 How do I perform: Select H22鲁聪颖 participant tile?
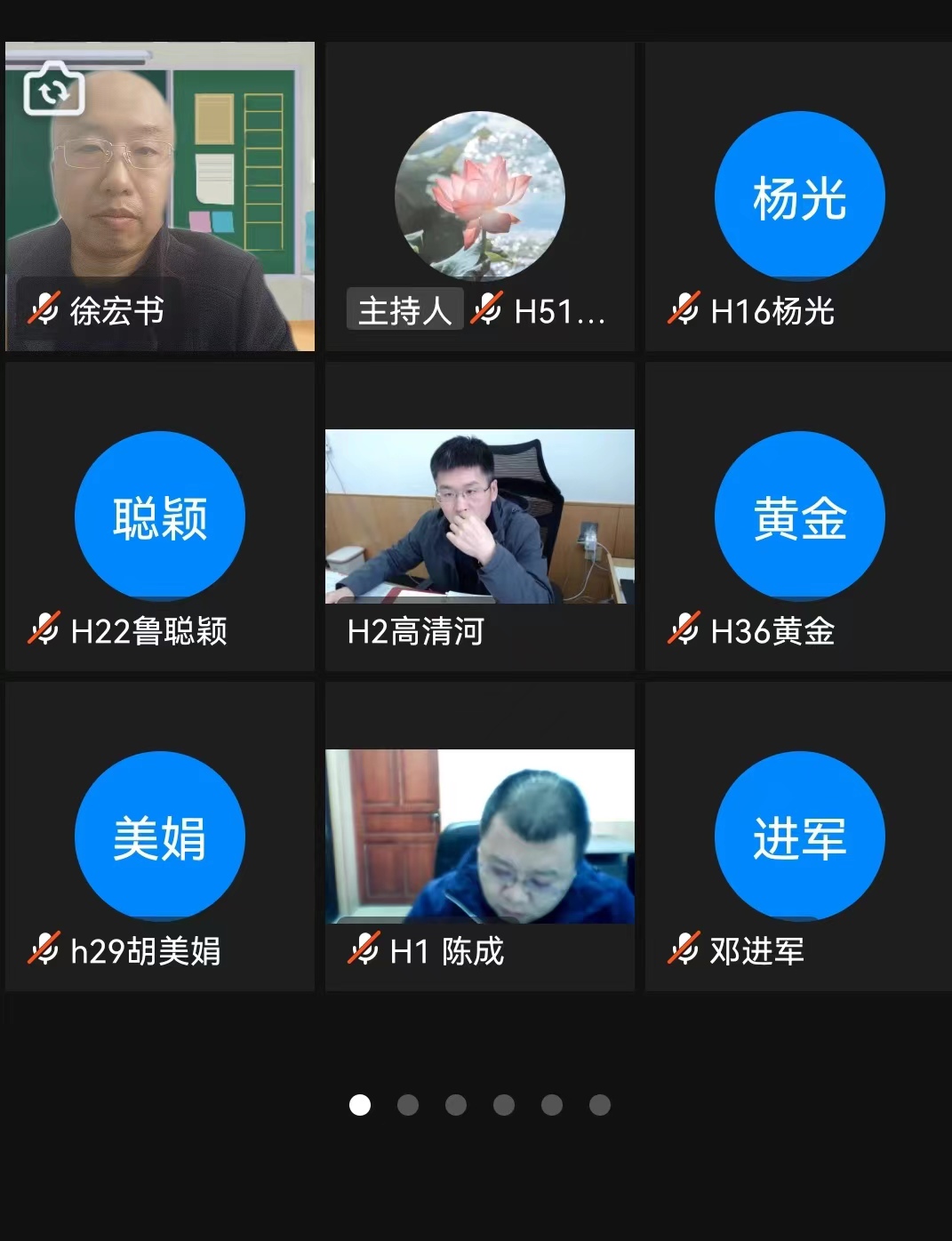coord(160,516)
